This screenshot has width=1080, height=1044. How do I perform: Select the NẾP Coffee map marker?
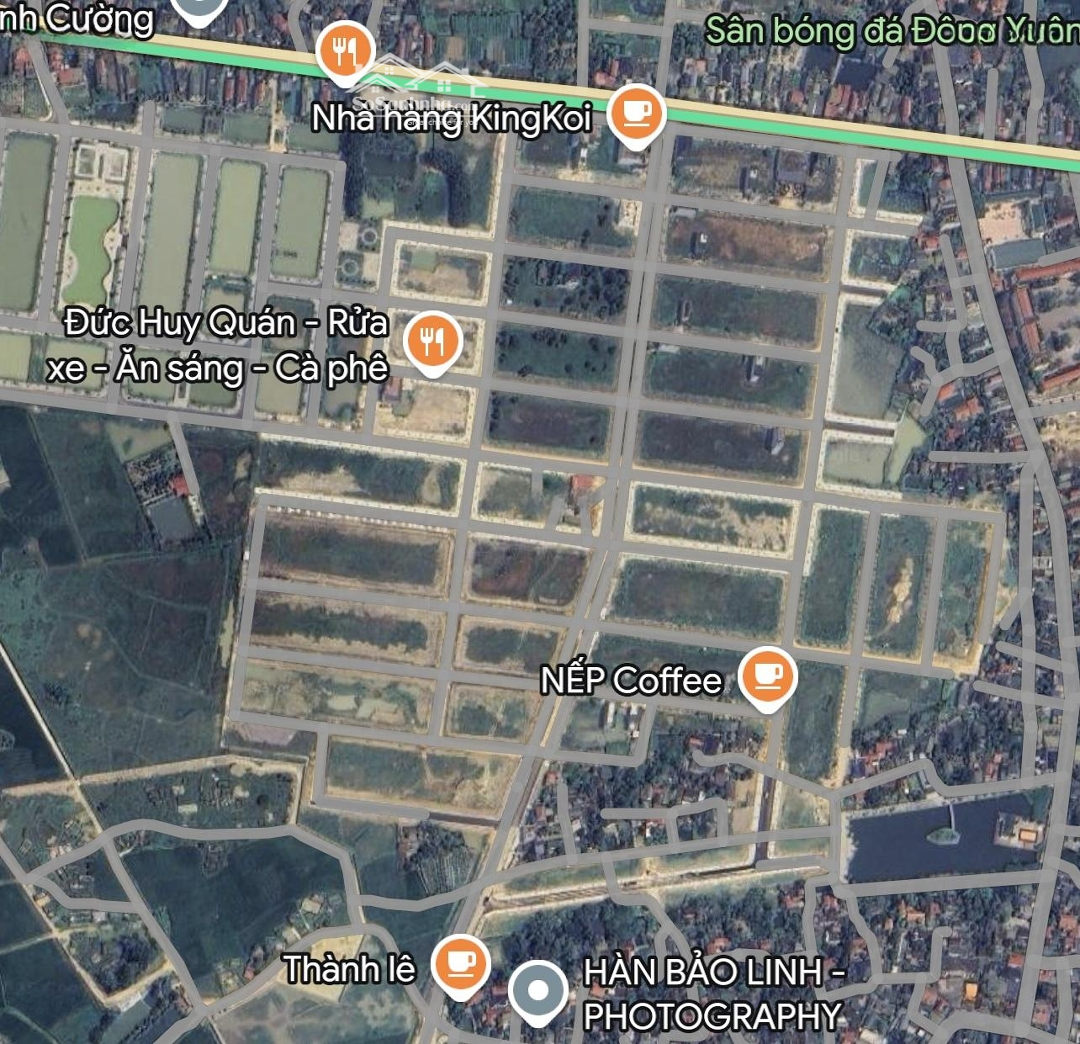(x=767, y=677)
